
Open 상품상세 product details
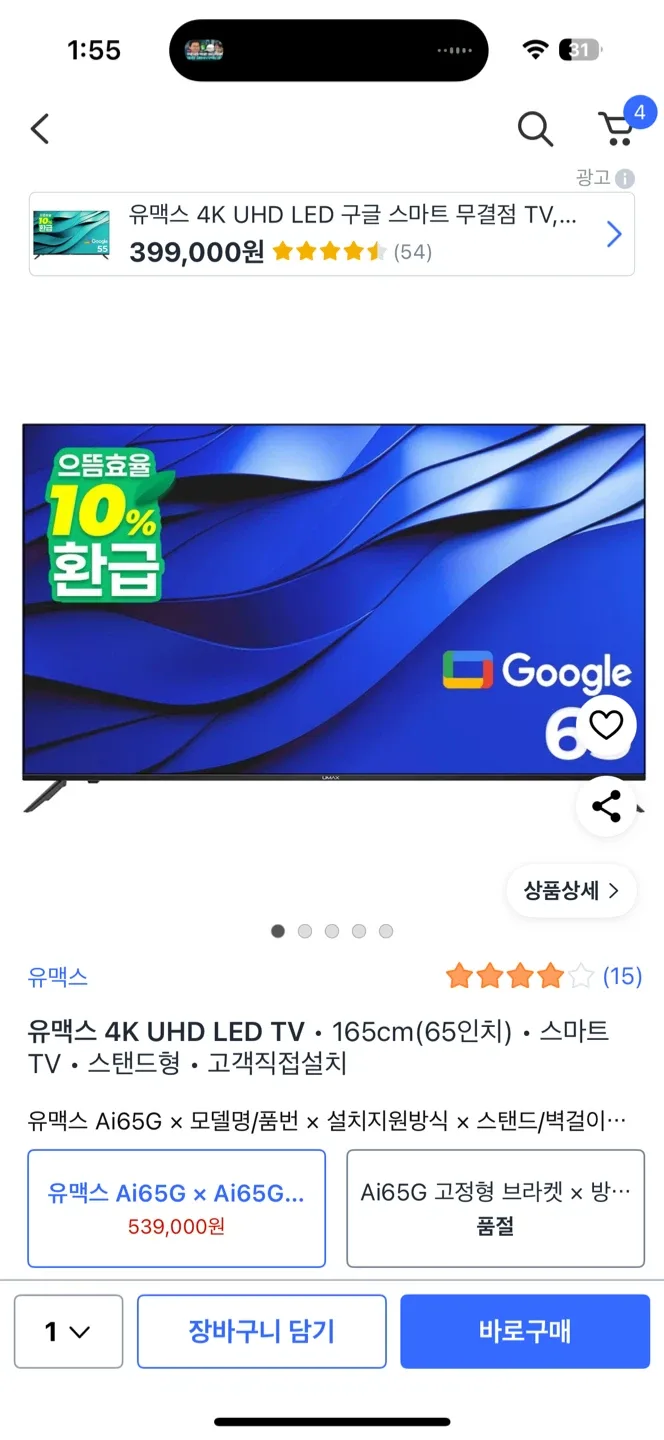pos(571,890)
